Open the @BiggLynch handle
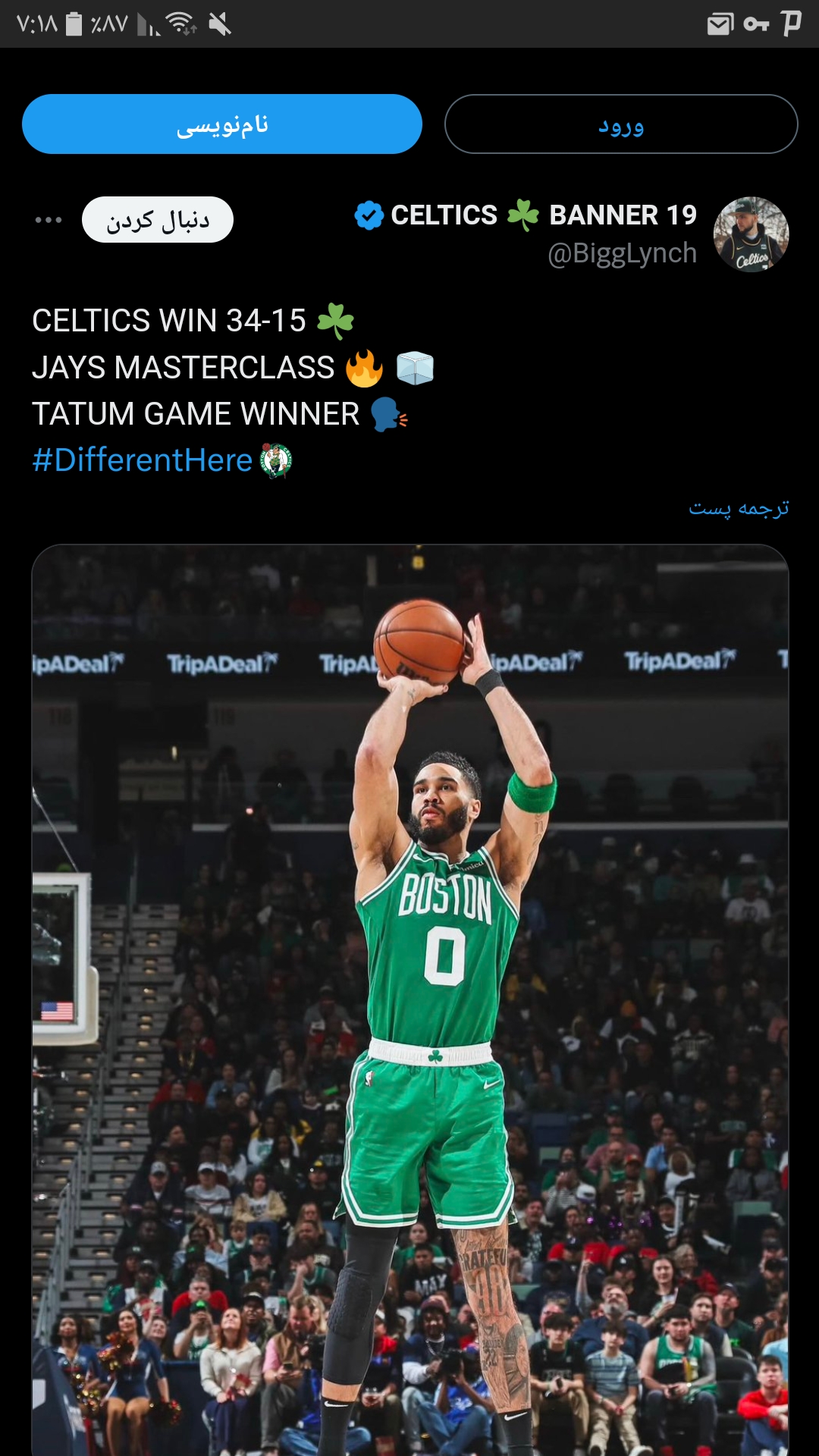This screenshot has height=1456, width=819. 622,253
